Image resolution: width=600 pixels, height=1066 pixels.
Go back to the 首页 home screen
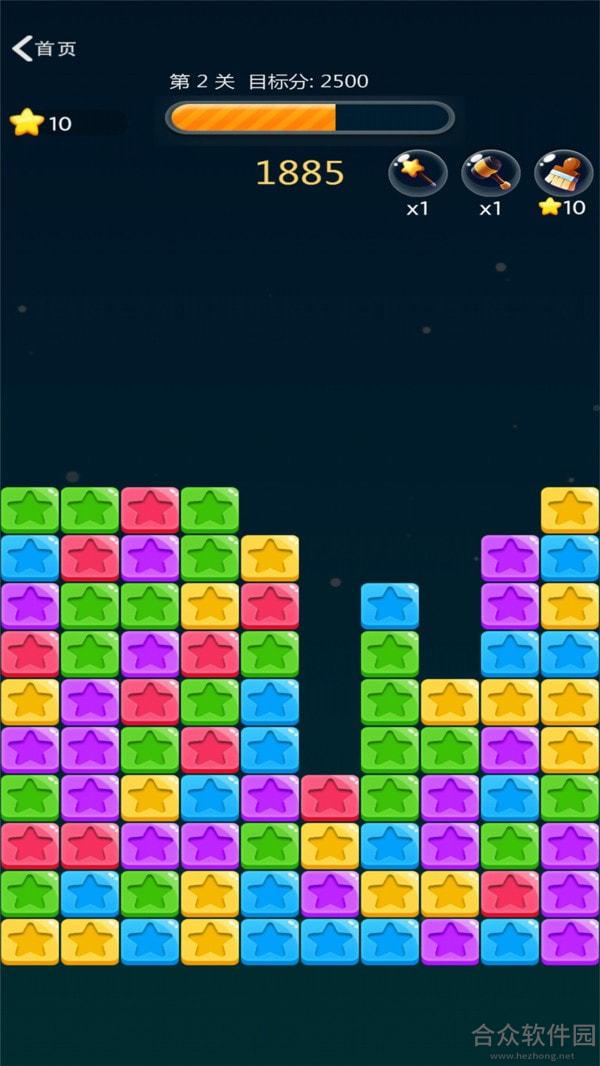[43, 48]
